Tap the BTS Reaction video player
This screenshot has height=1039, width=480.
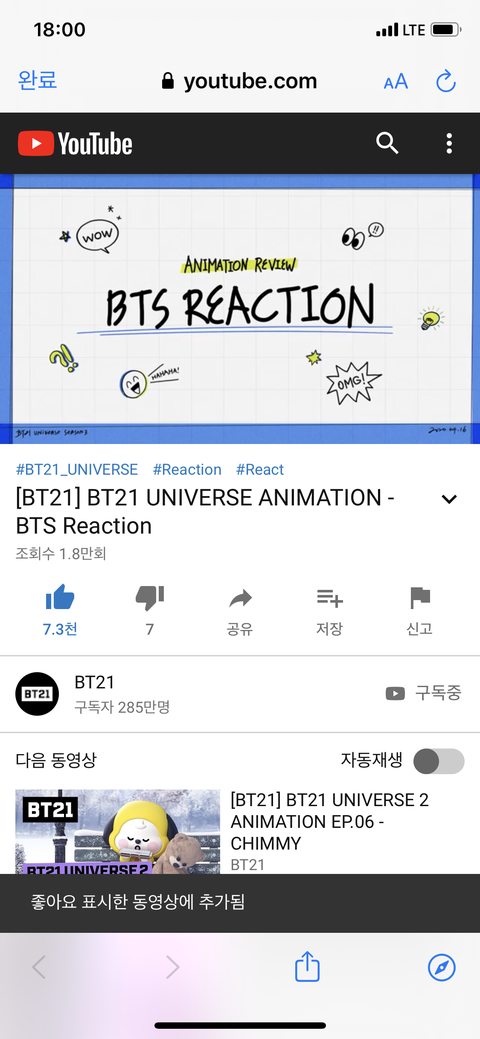(240, 309)
